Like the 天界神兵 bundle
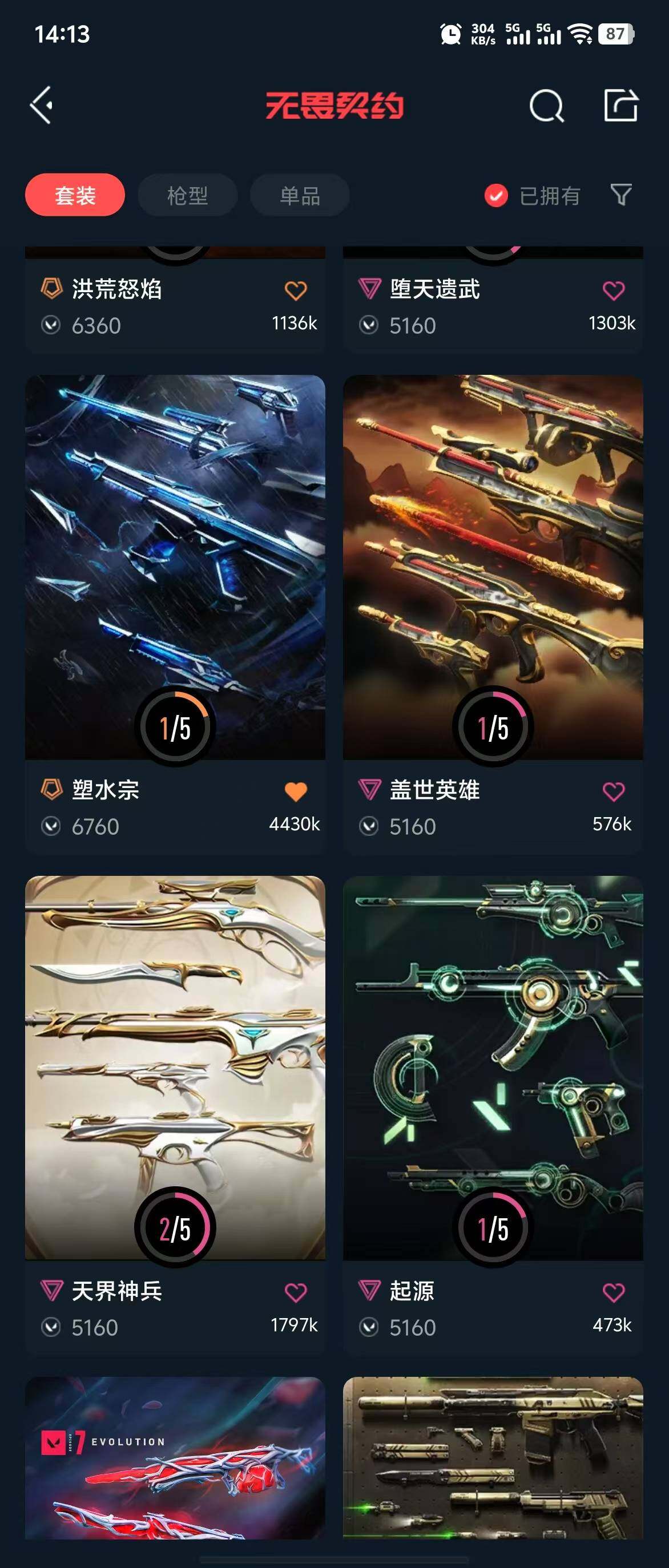This screenshot has height=1568, width=669. tap(296, 1292)
